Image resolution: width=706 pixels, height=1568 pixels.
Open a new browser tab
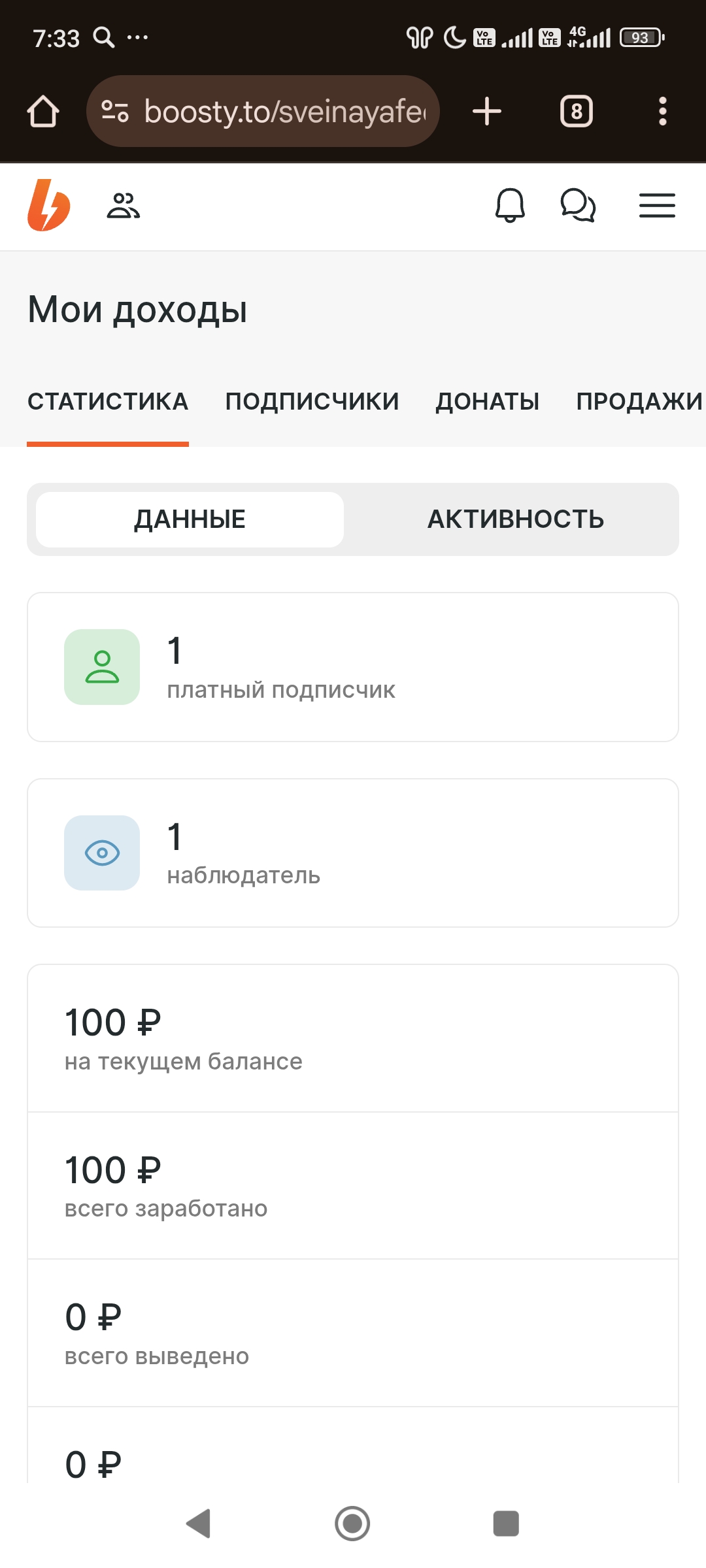487,111
